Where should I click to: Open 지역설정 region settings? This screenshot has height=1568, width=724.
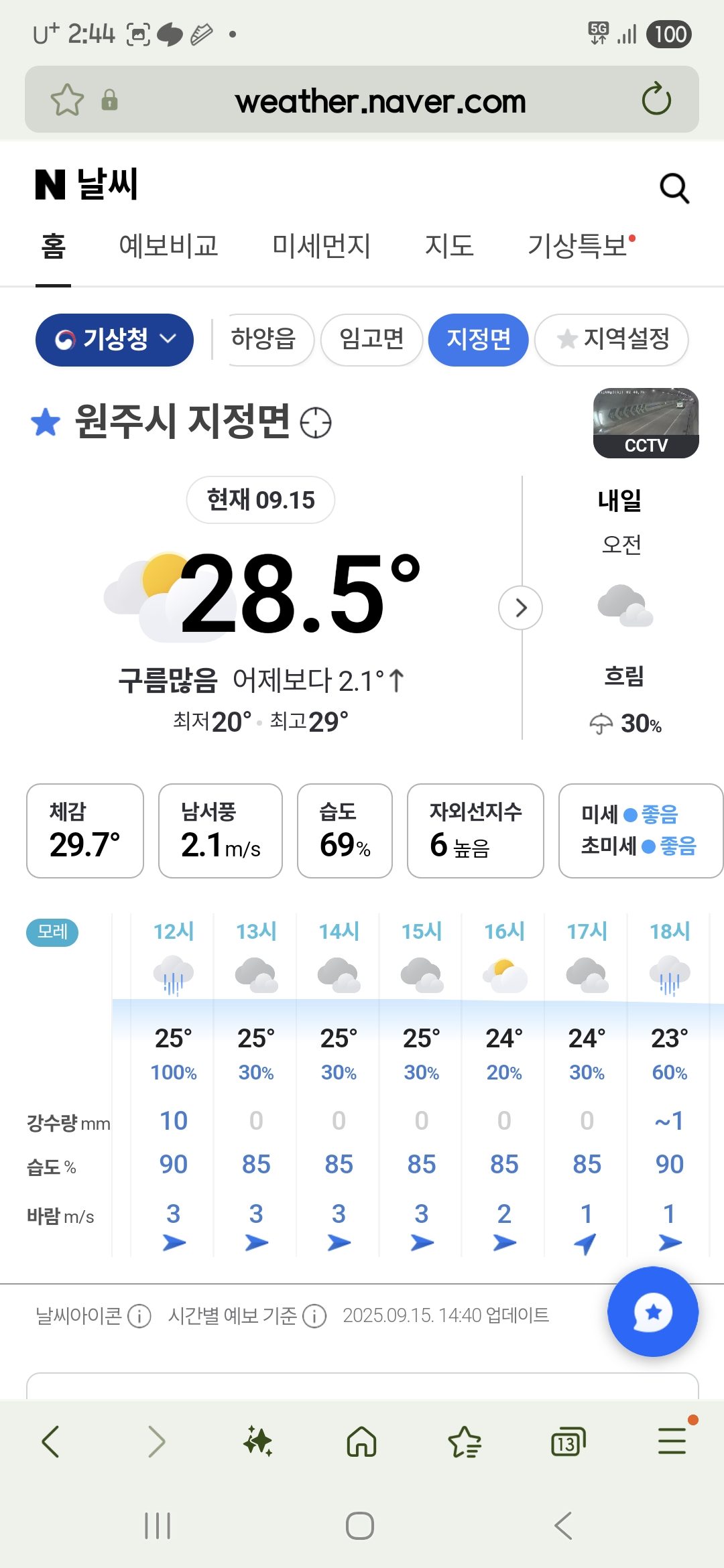[611, 340]
